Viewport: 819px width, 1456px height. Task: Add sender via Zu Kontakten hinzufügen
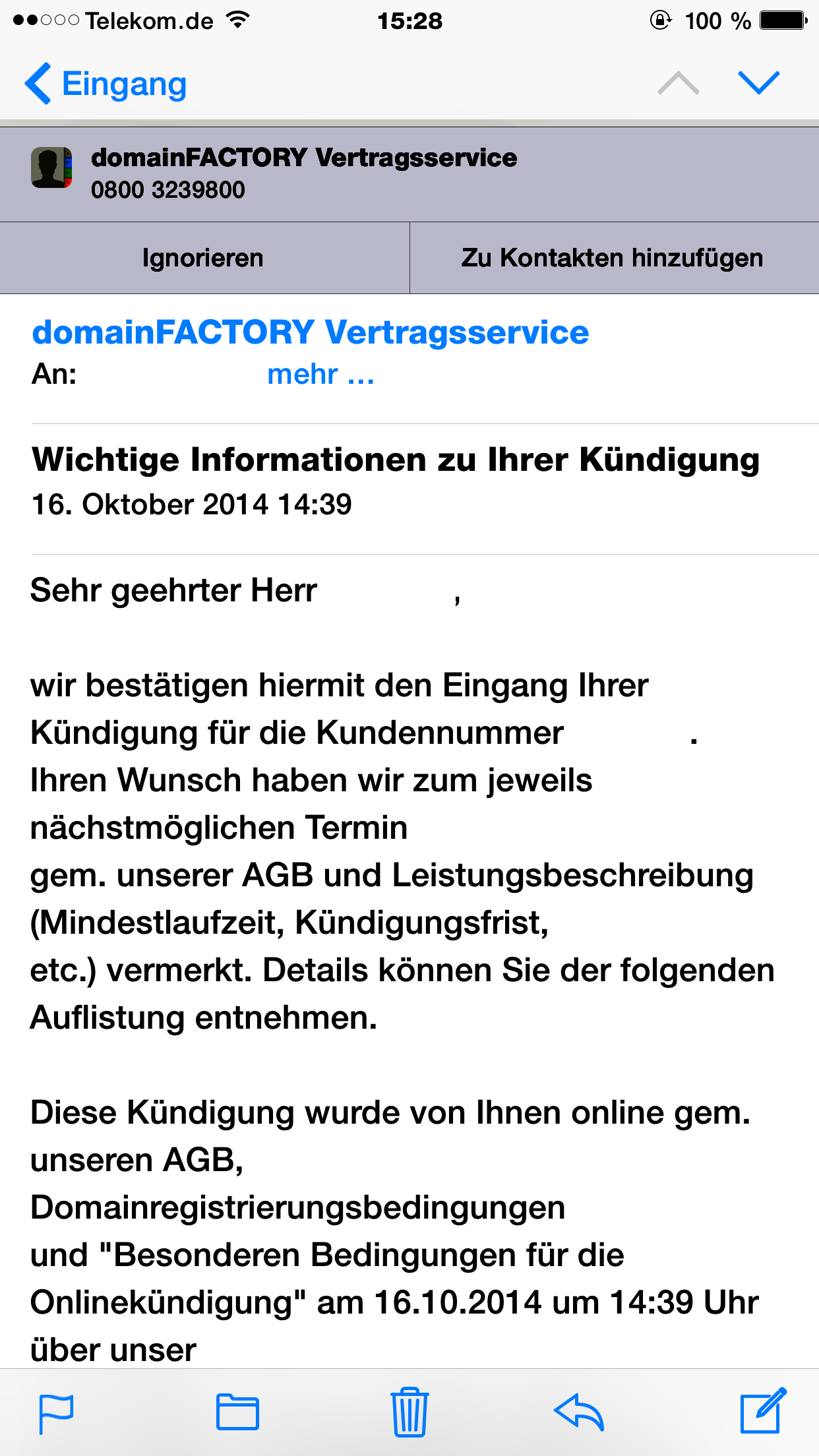[x=613, y=258]
